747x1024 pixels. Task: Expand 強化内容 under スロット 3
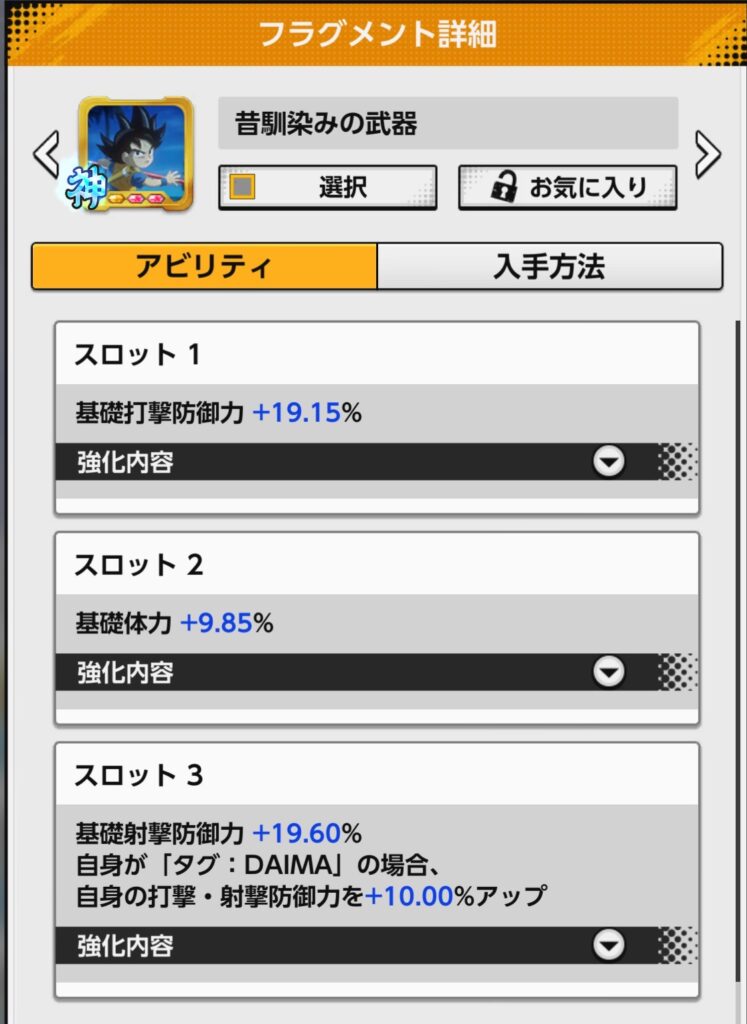[608, 945]
